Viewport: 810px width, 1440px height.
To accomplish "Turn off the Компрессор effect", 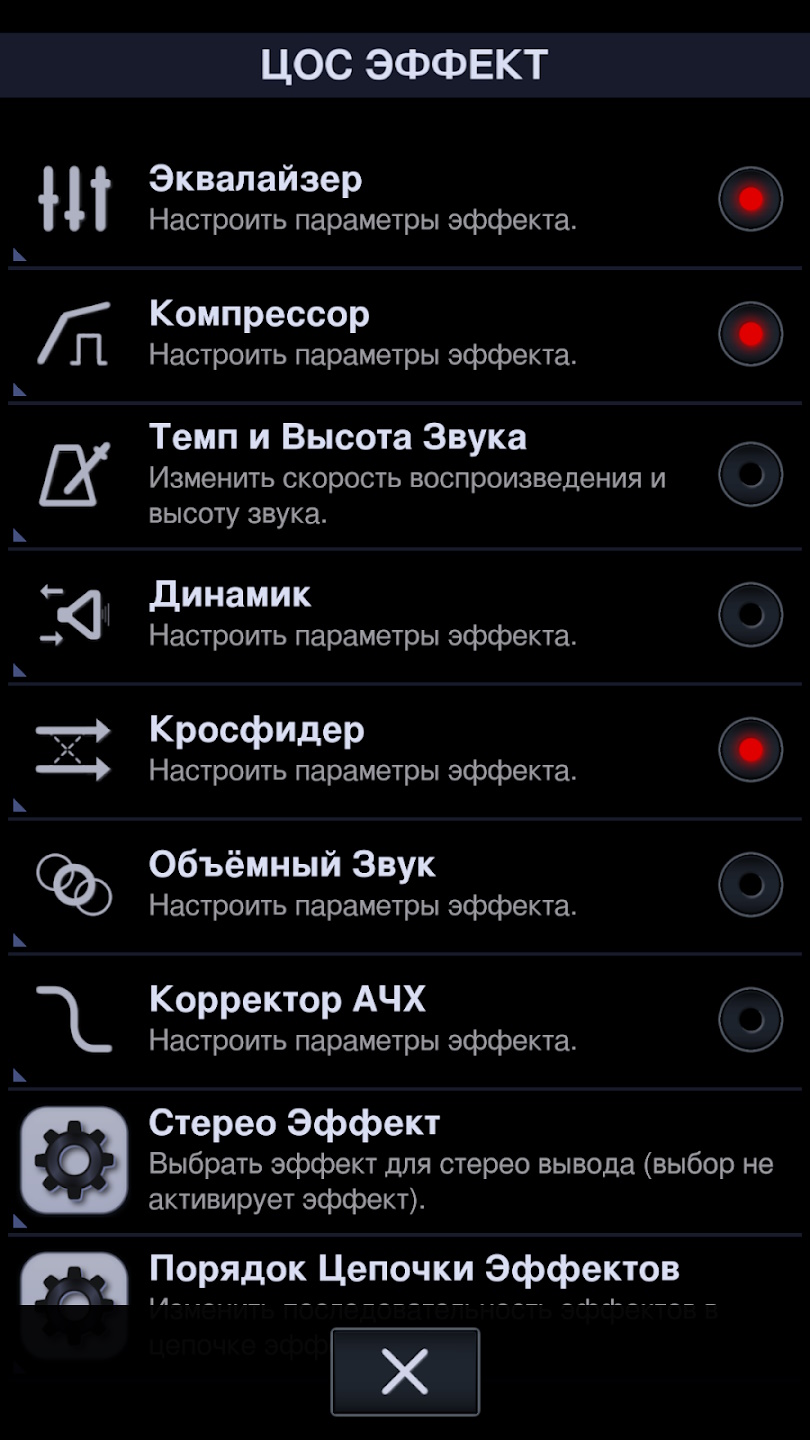I will 750,334.
